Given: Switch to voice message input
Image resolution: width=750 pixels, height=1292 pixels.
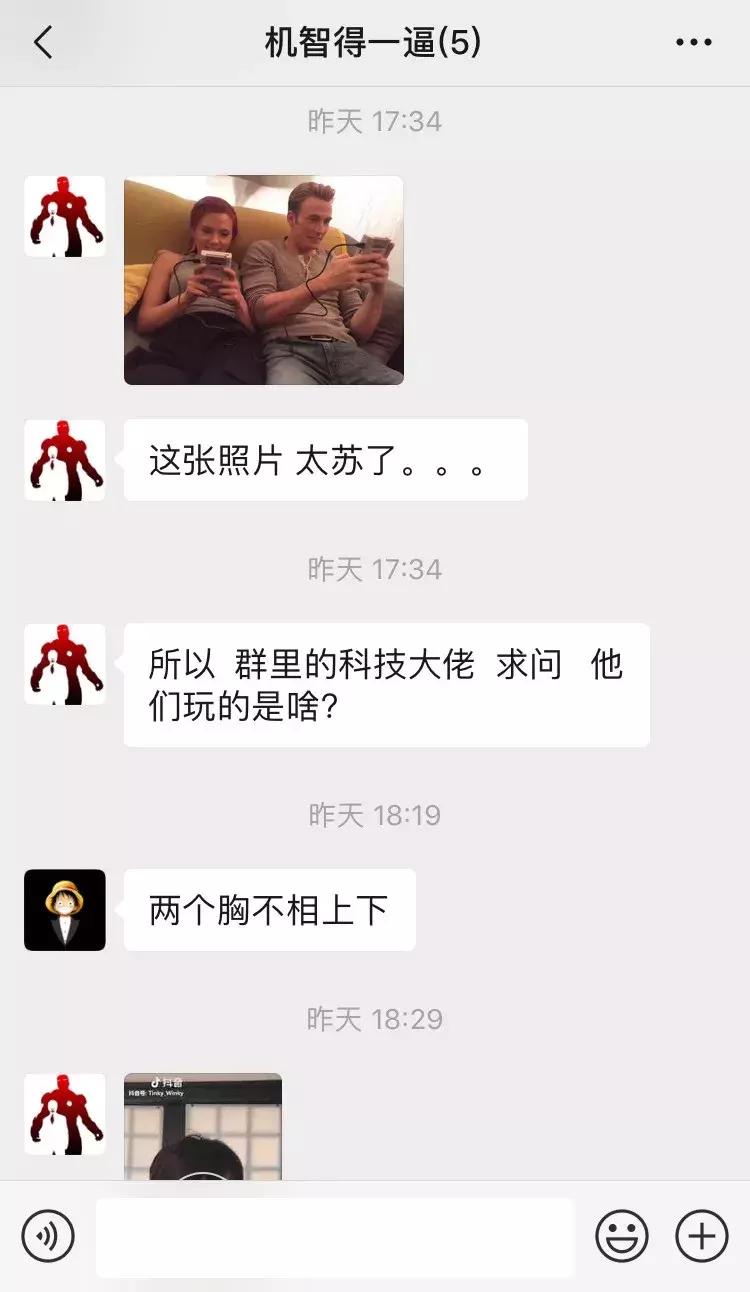Looking at the screenshot, I should (48, 1237).
